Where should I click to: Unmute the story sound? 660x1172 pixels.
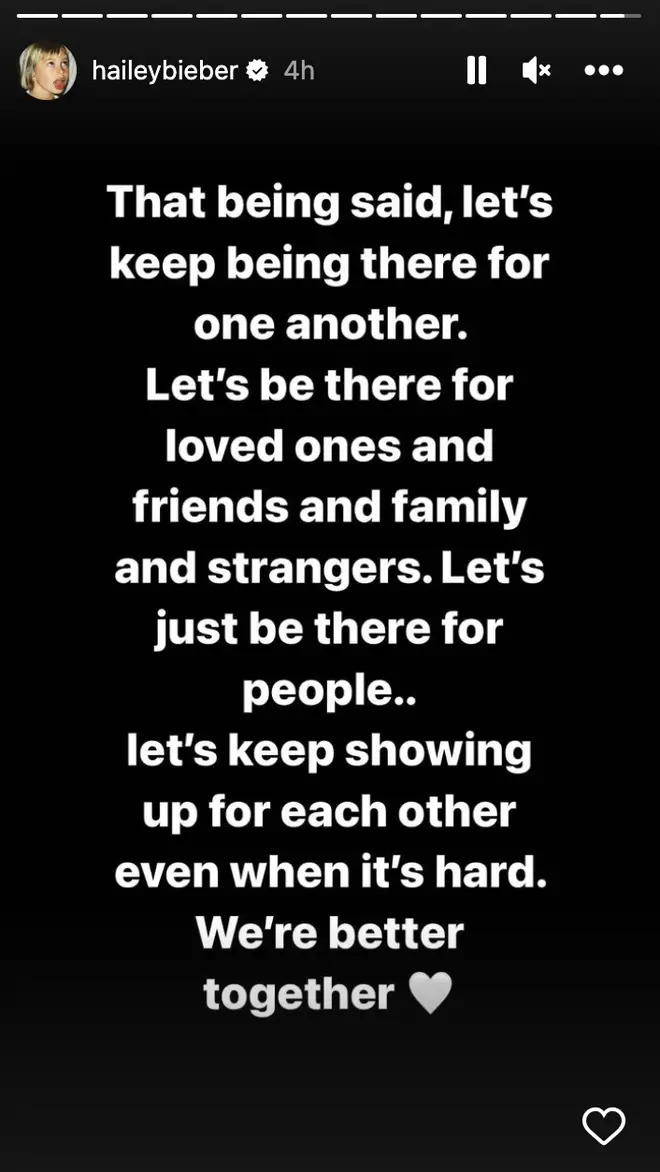point(536,71)
